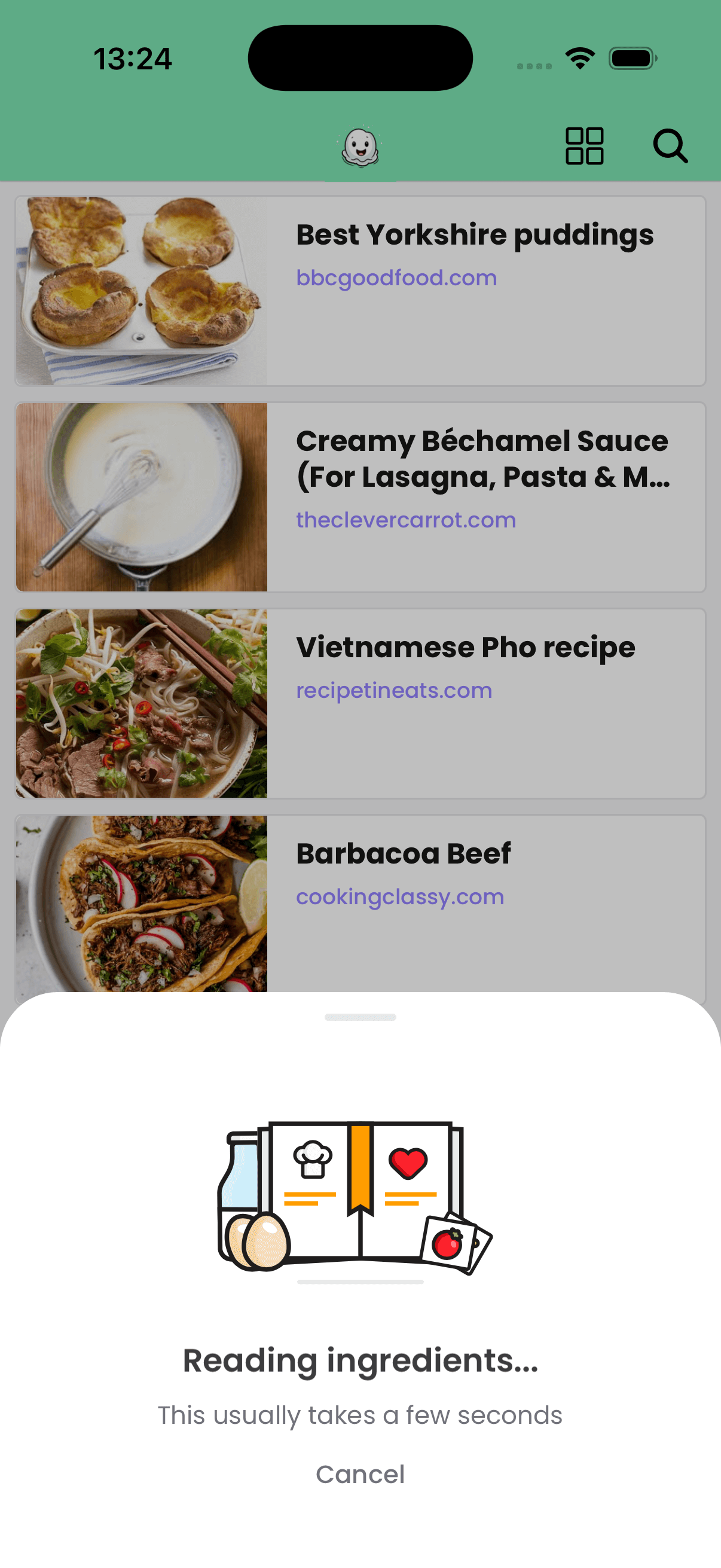Visit theclevercarrot.com

click(x=405, y=520)
